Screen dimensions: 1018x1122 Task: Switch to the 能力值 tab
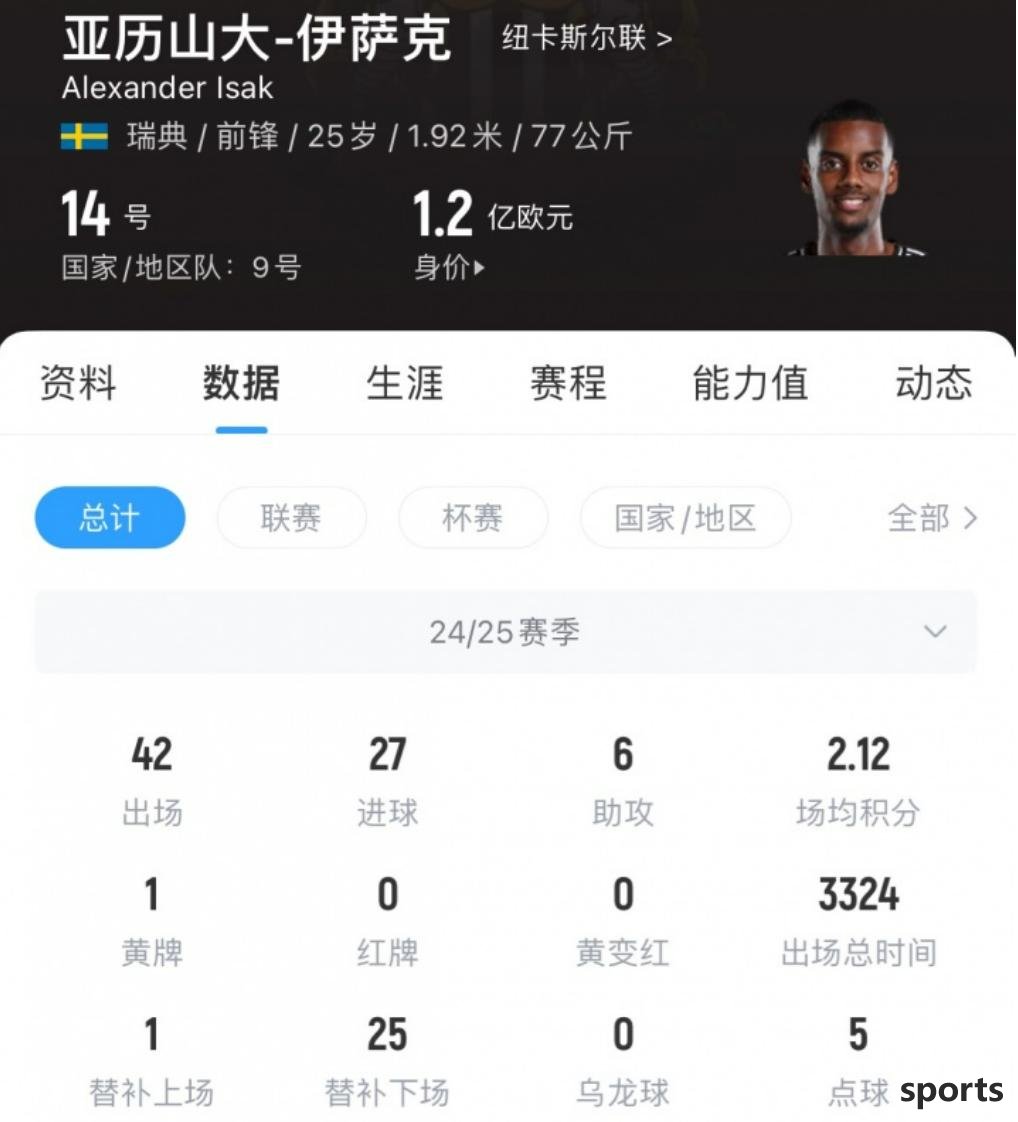click(x=750, y=383)
